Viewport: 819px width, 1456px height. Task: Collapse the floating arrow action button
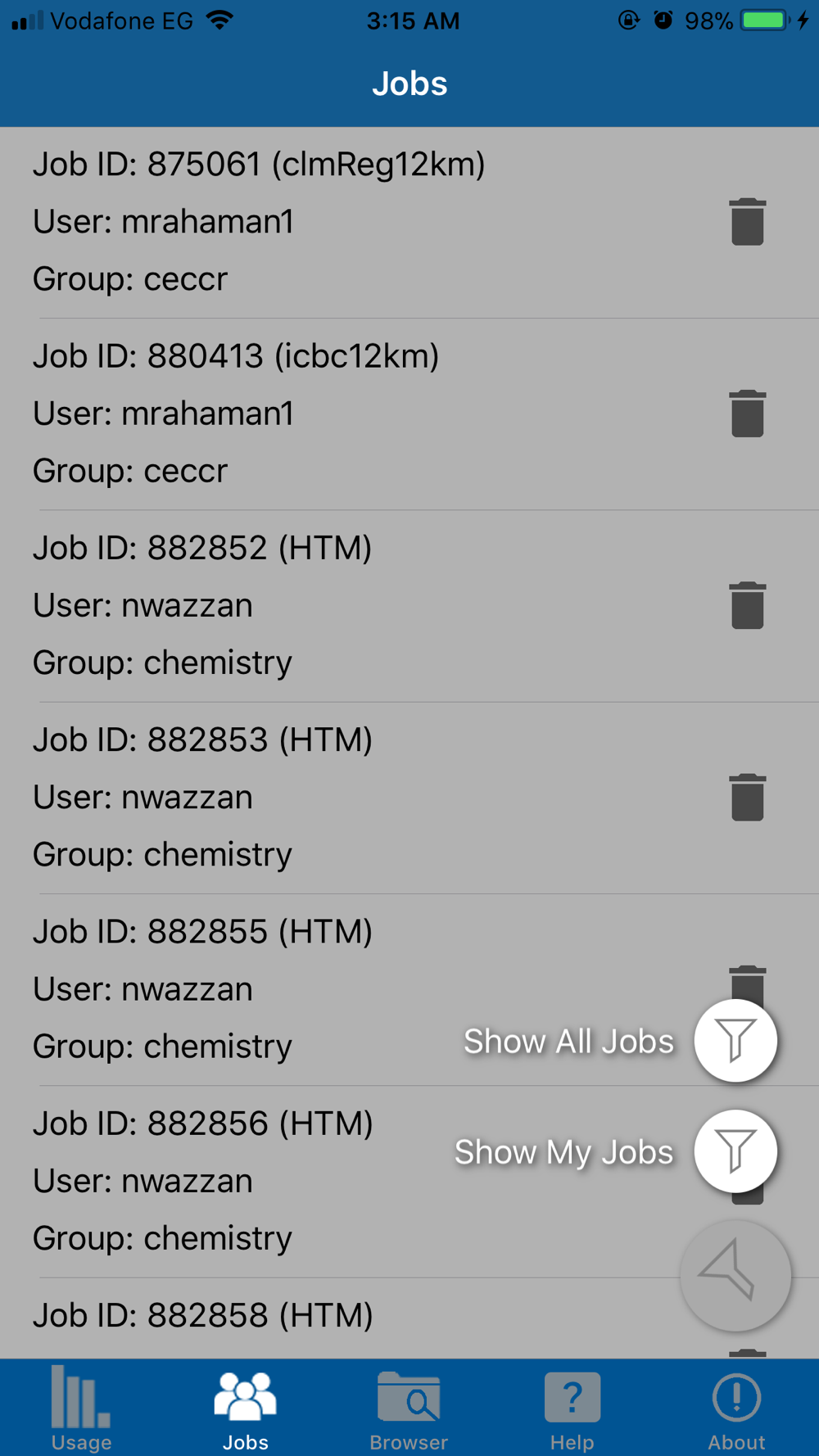point(735,1275)
